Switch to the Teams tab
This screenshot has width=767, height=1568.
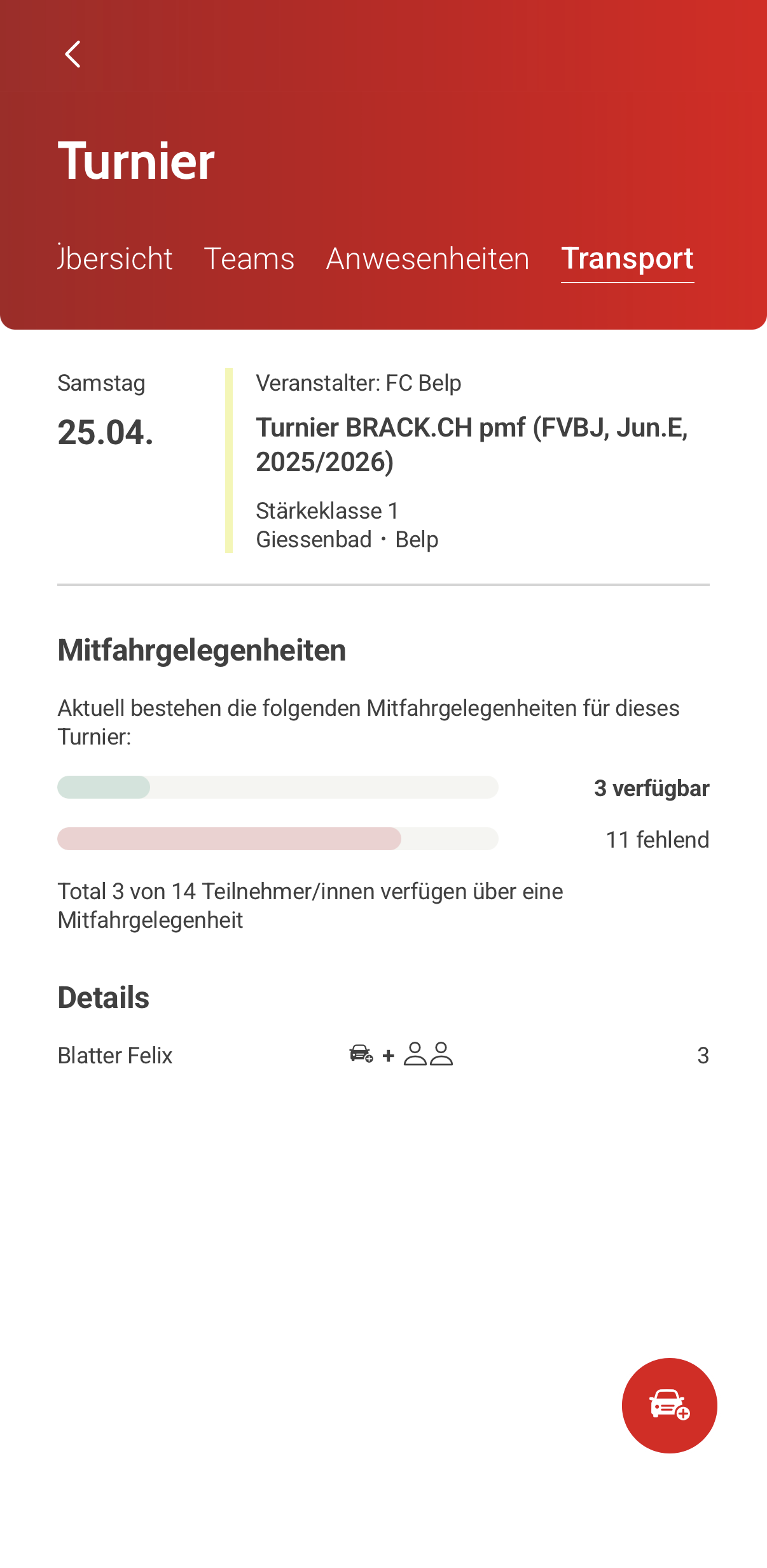point(249,259)
